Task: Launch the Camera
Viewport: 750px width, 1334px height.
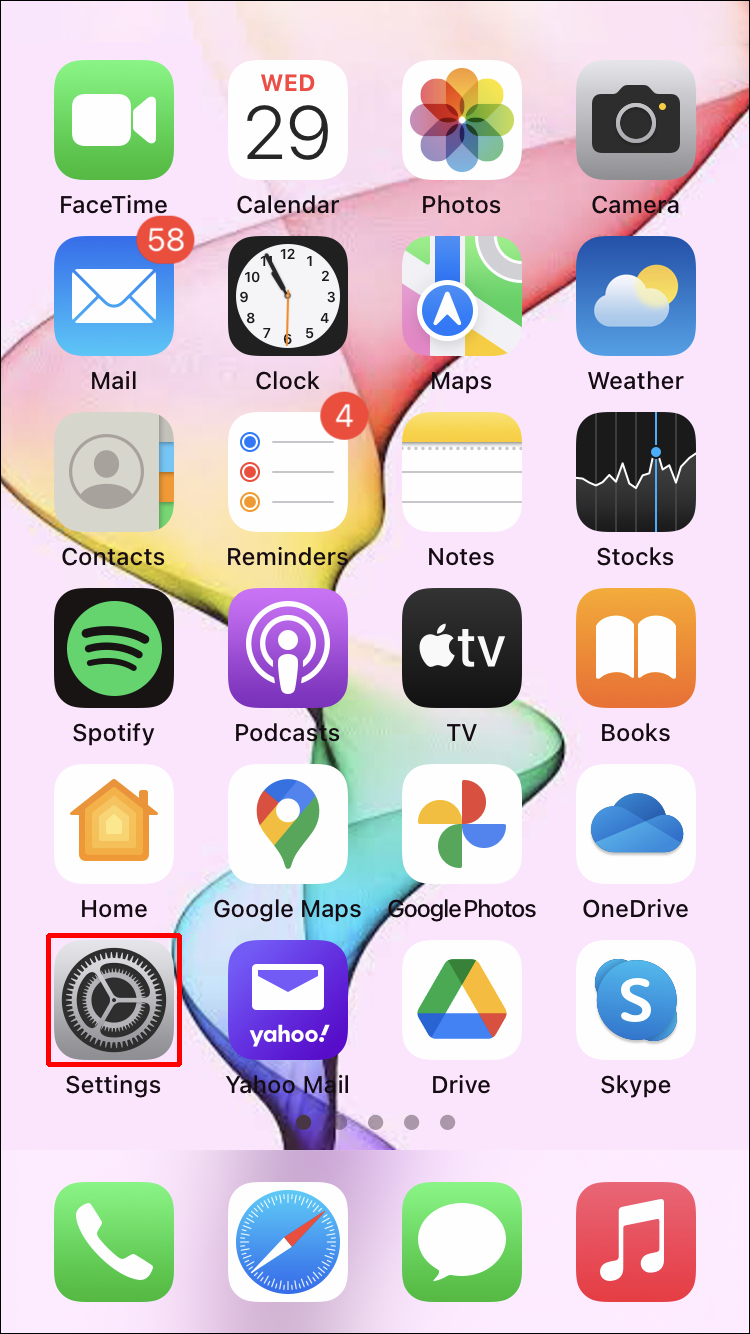Action: 636,120
